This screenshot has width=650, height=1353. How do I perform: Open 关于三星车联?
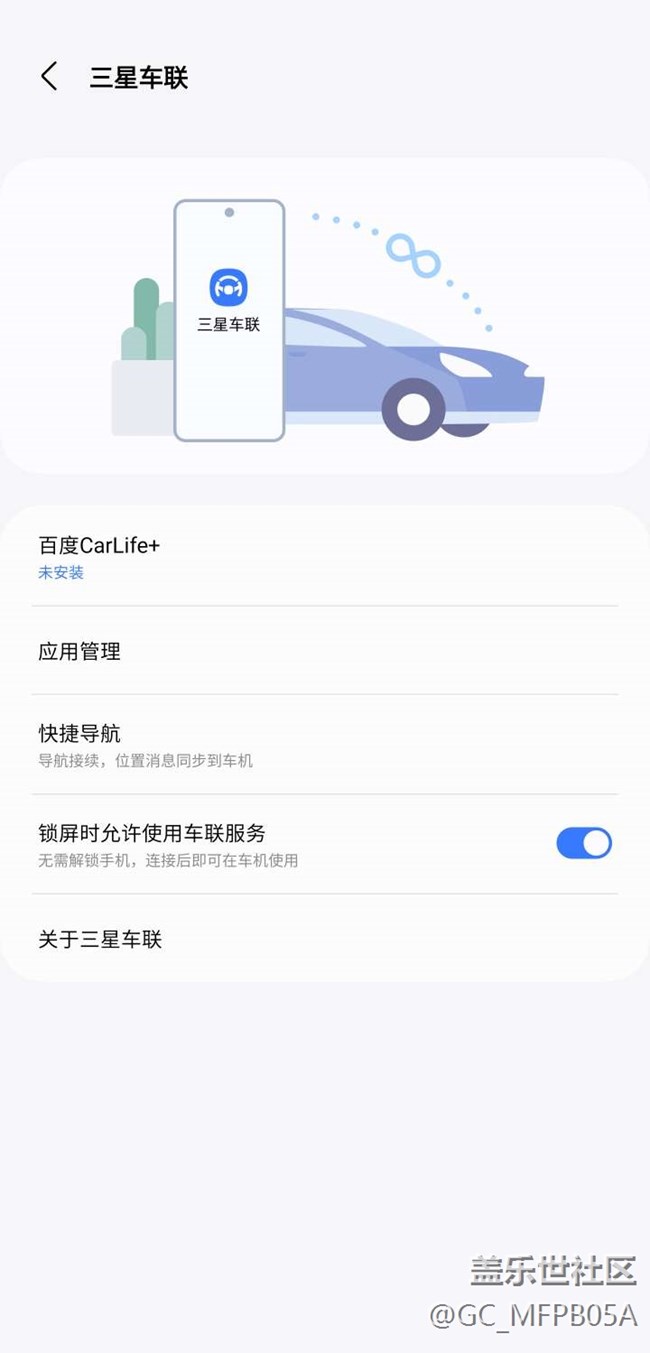(x=324, y=939)
